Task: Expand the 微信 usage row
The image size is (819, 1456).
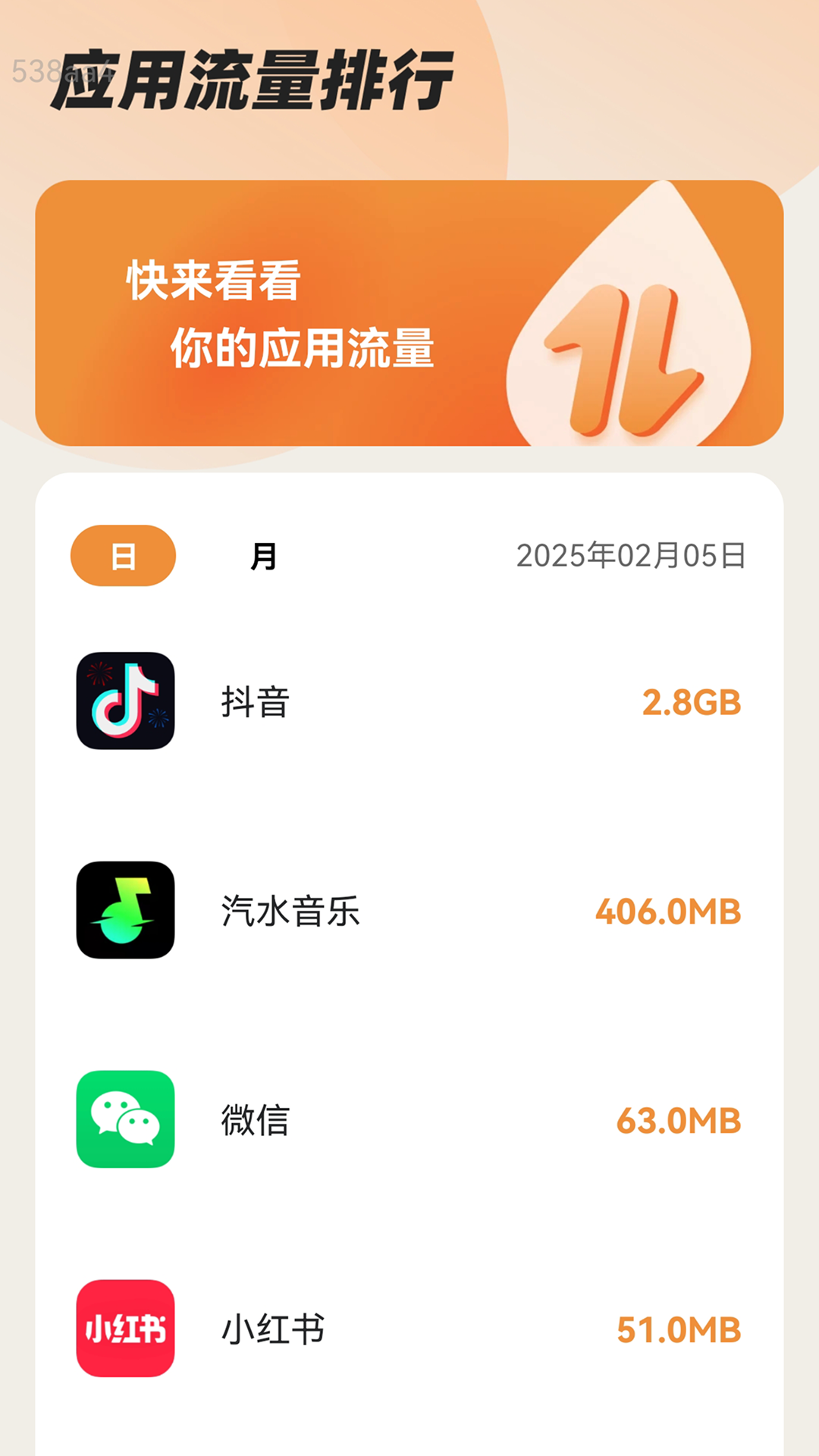Action: [409, 1119]
